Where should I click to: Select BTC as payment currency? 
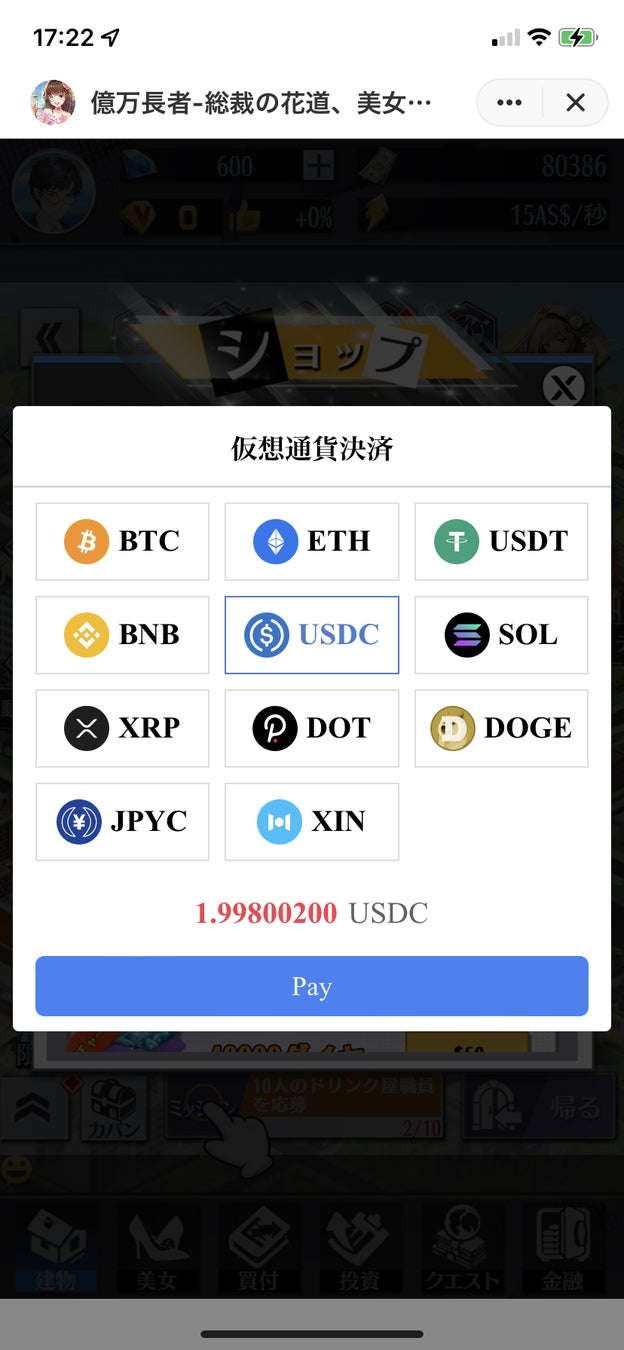pyautogui.click(x=122, y=541)
